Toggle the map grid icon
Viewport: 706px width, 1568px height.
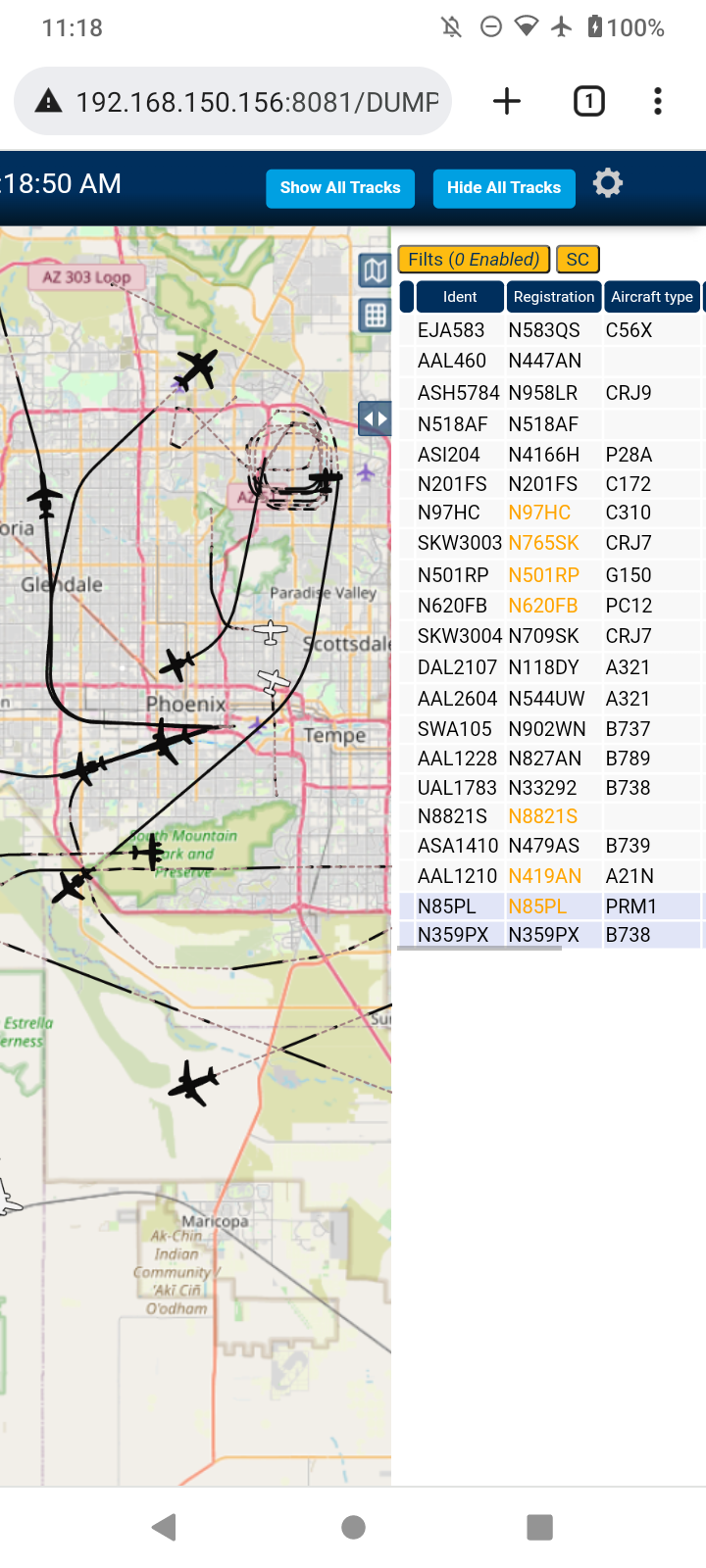click(375, 316)
